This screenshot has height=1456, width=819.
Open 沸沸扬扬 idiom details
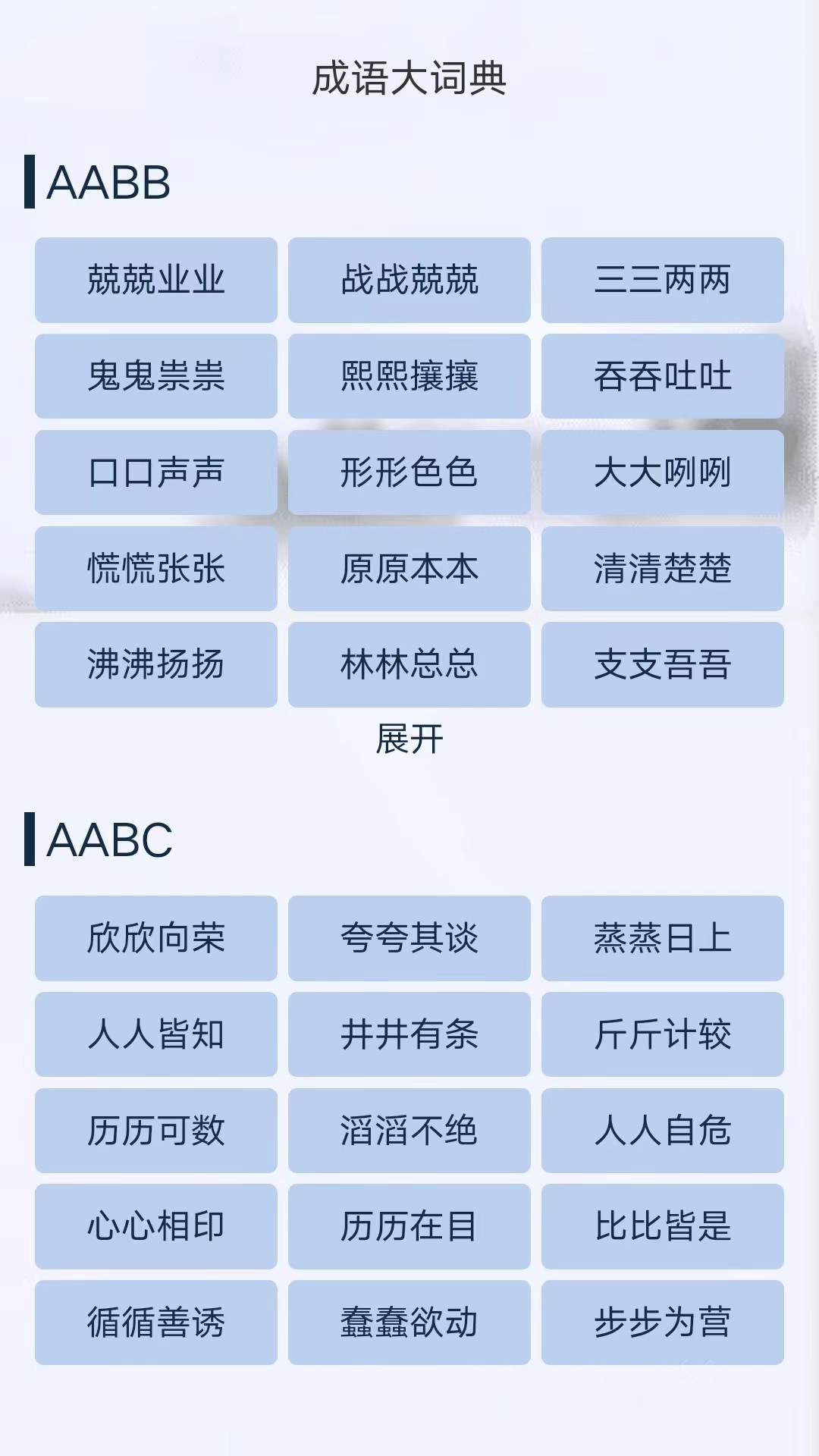155,665
